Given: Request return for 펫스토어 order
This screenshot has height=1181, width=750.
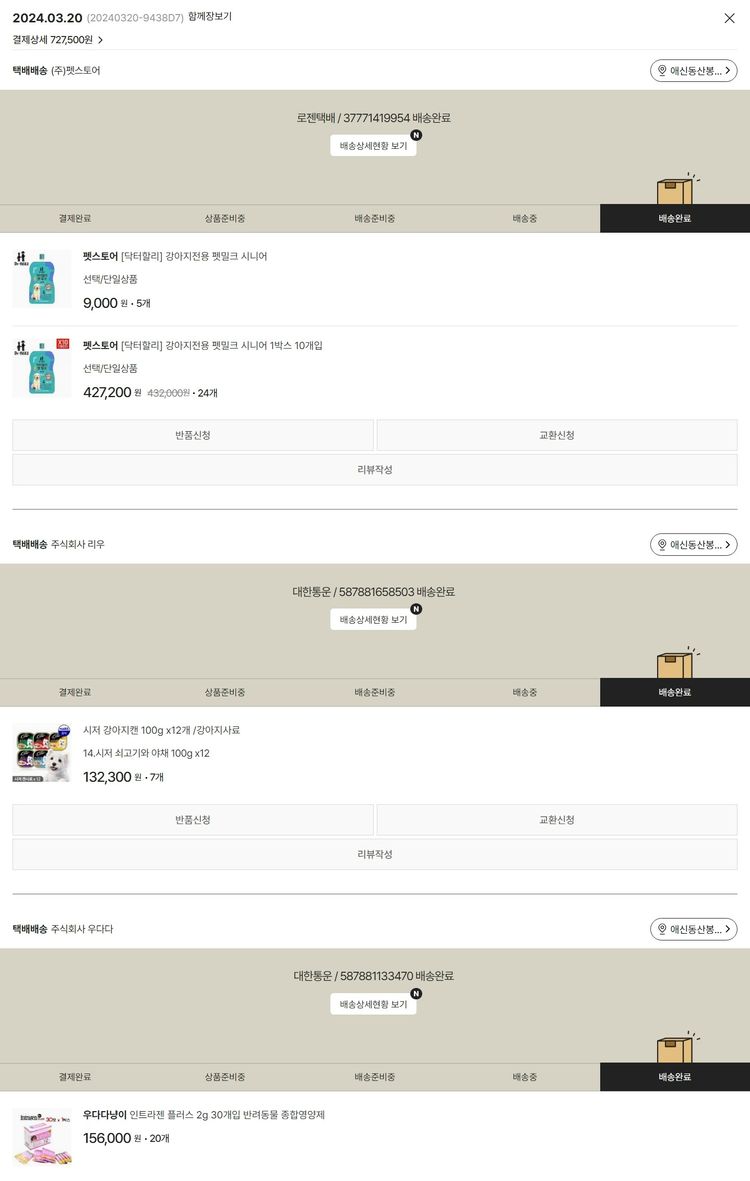Looking at the screenshot, I should pos(193,435).
